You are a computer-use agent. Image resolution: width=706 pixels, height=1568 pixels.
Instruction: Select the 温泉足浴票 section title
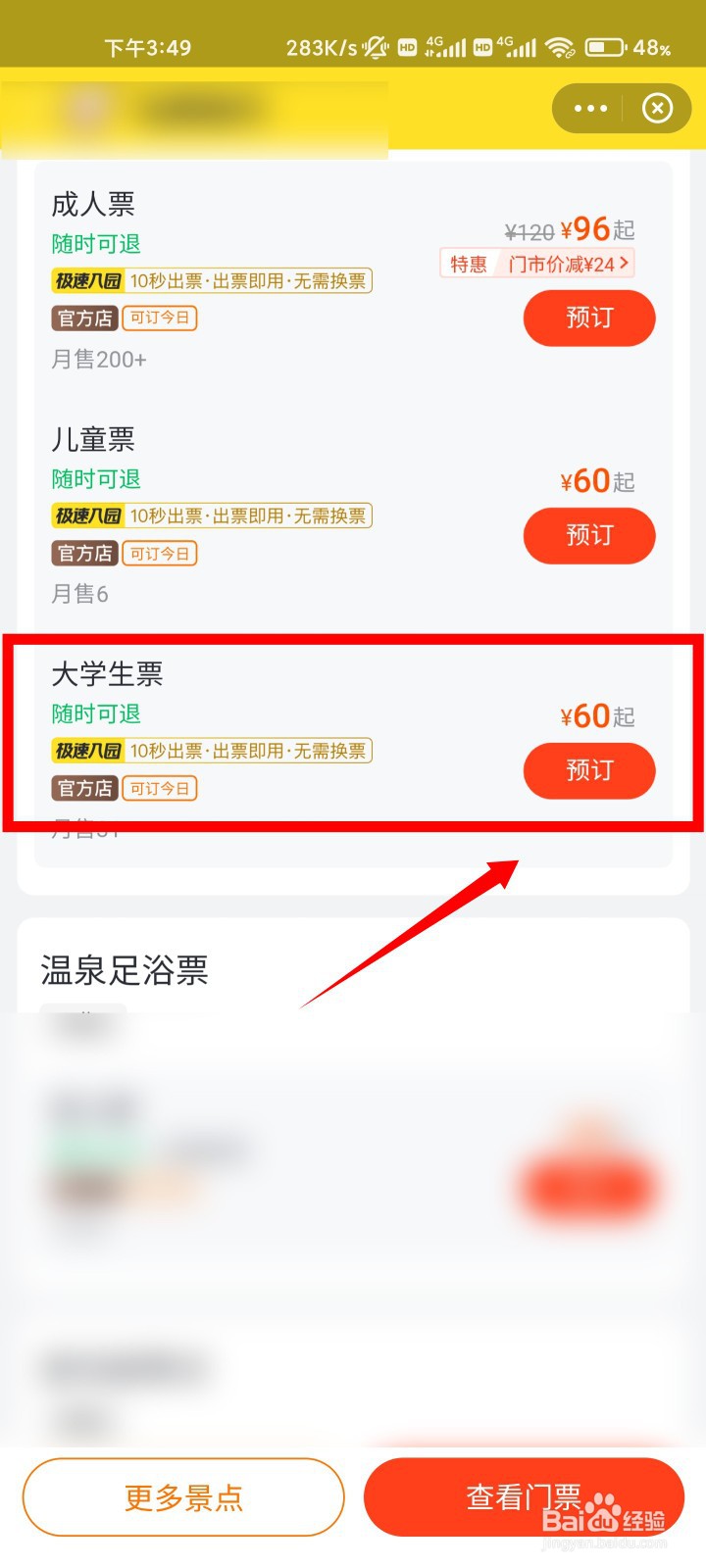pyautogui.click(x=123, y=970)
